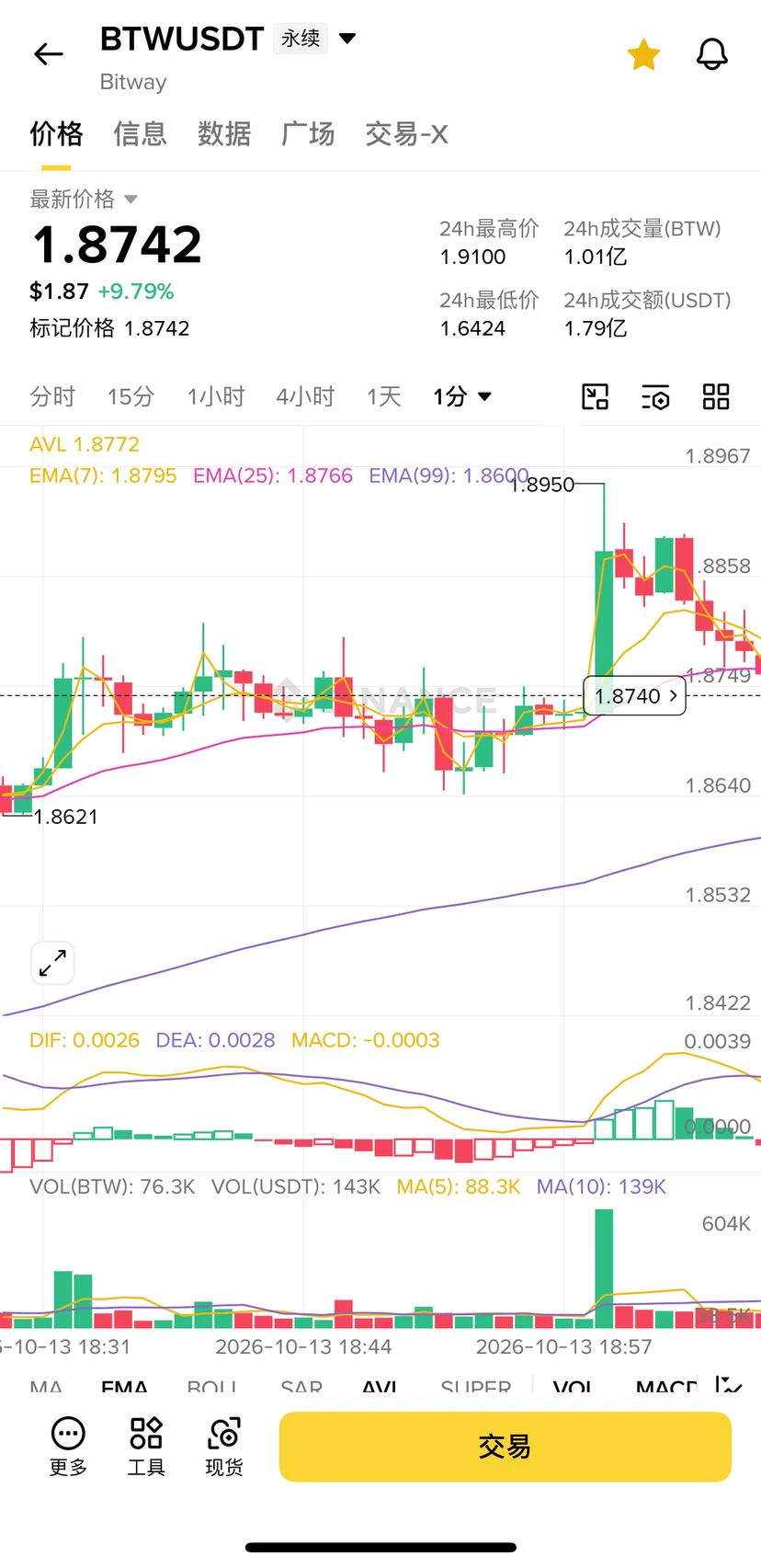Viewport: 761px width, 1568px height.
Task: Toggle the favorite star
Action: coord(643,55)
